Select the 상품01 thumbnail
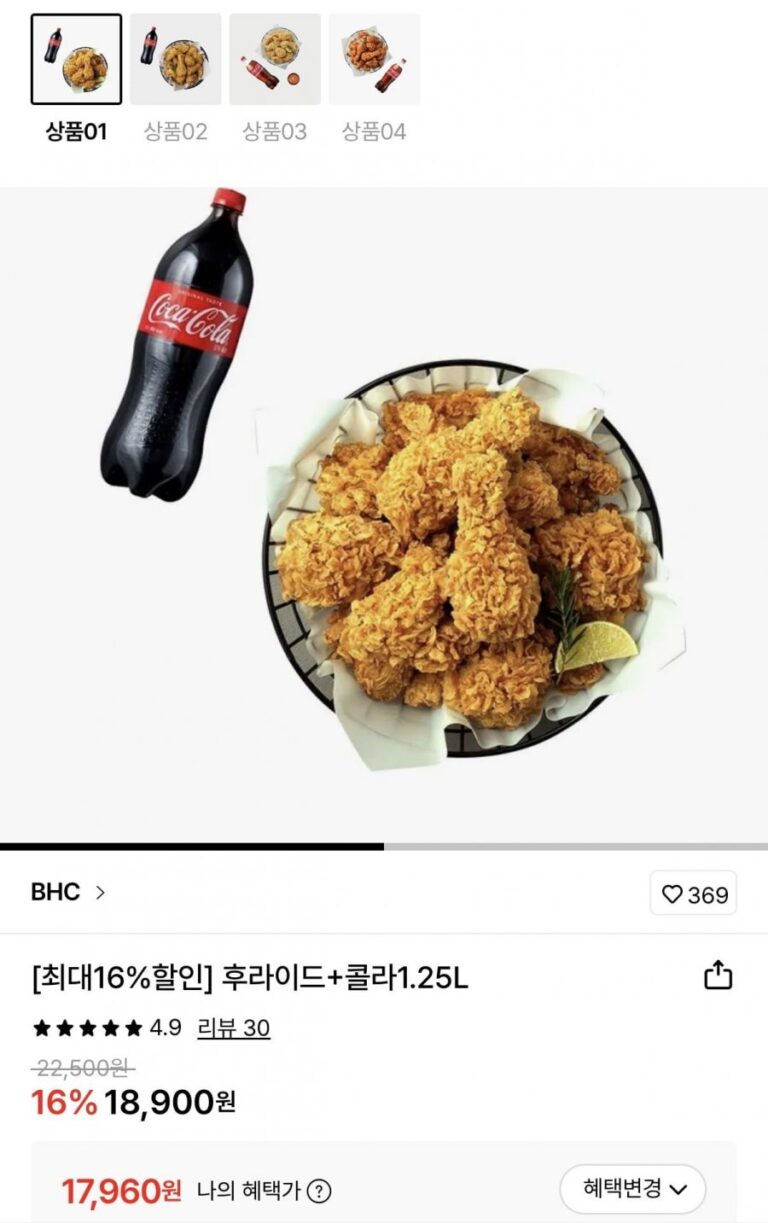Image resolution: width=768 pixels, height=1223 pixels. [x=76, y=59]
